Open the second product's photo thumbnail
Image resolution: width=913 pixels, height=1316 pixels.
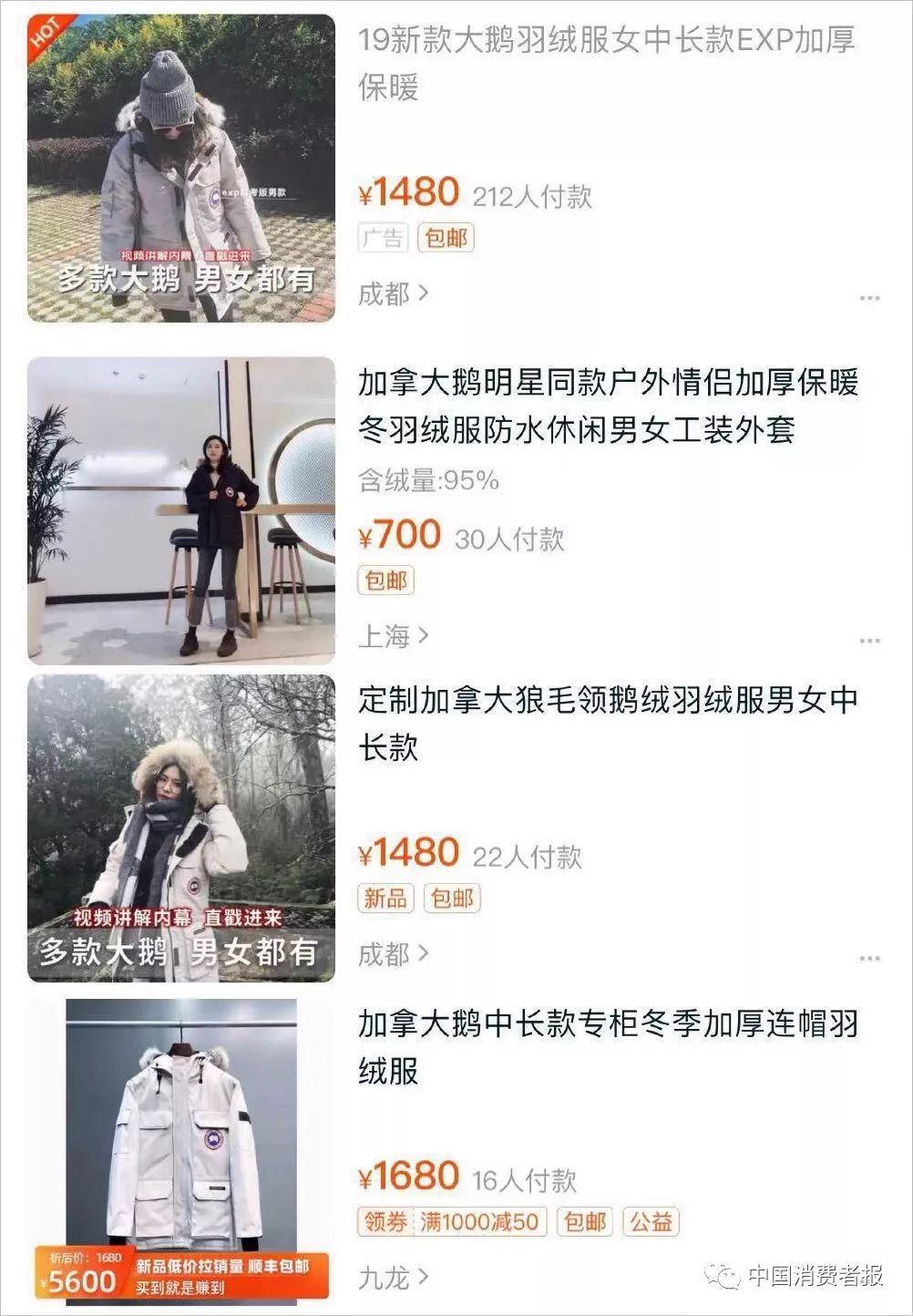[182, 510]
